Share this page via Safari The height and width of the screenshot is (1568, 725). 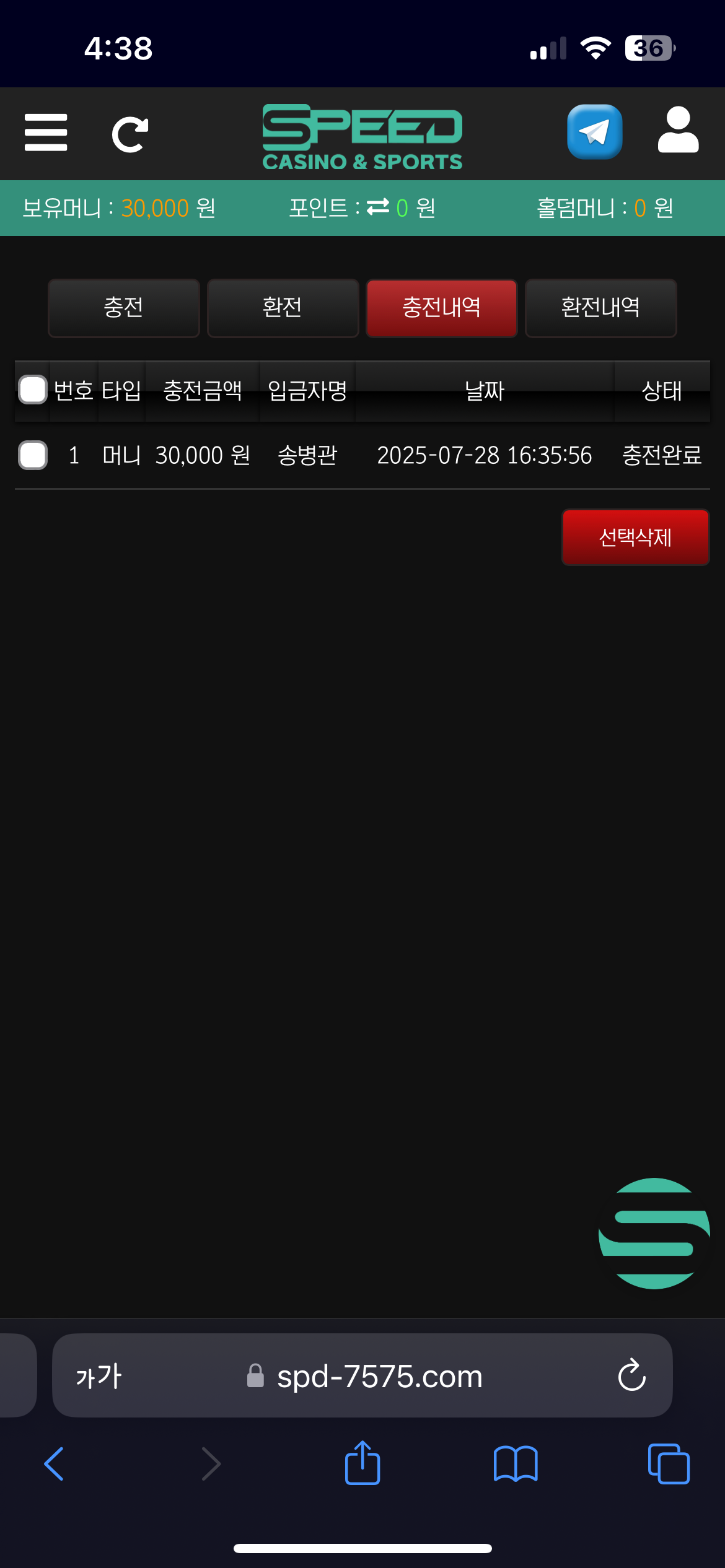click(x=362, y=1464)
